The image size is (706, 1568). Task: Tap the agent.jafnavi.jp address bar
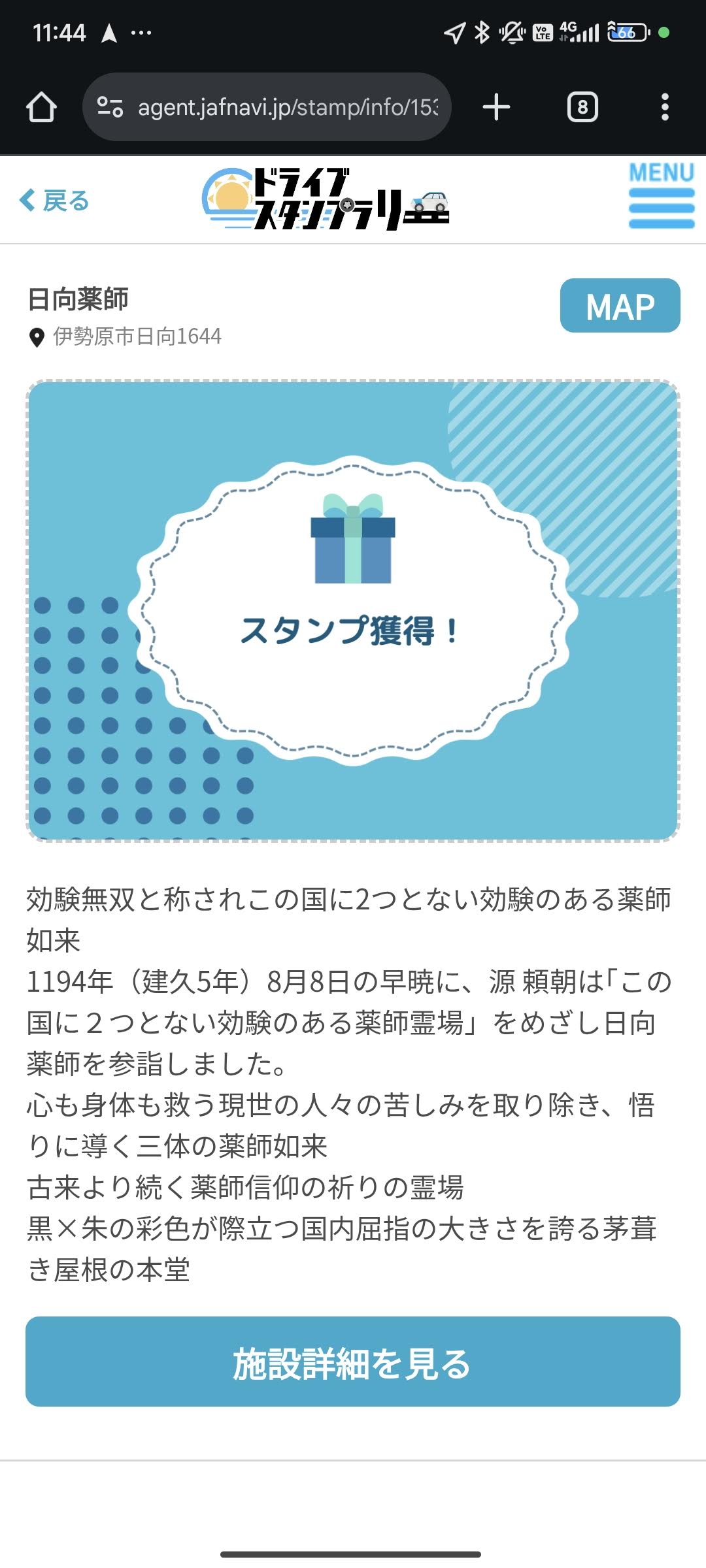288,107
